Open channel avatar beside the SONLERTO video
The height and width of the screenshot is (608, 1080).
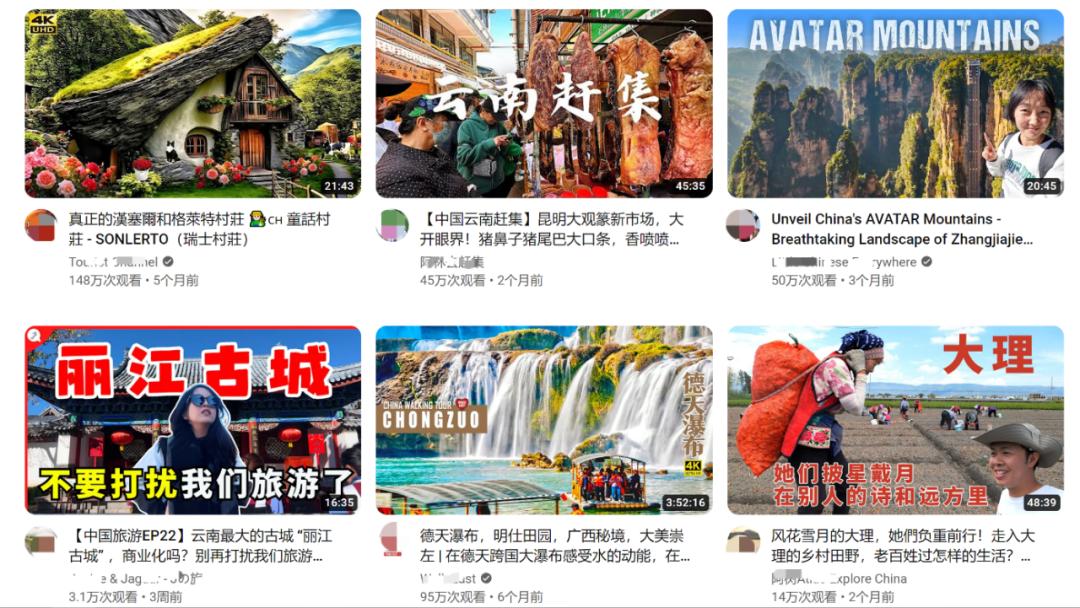coord(41,225)
